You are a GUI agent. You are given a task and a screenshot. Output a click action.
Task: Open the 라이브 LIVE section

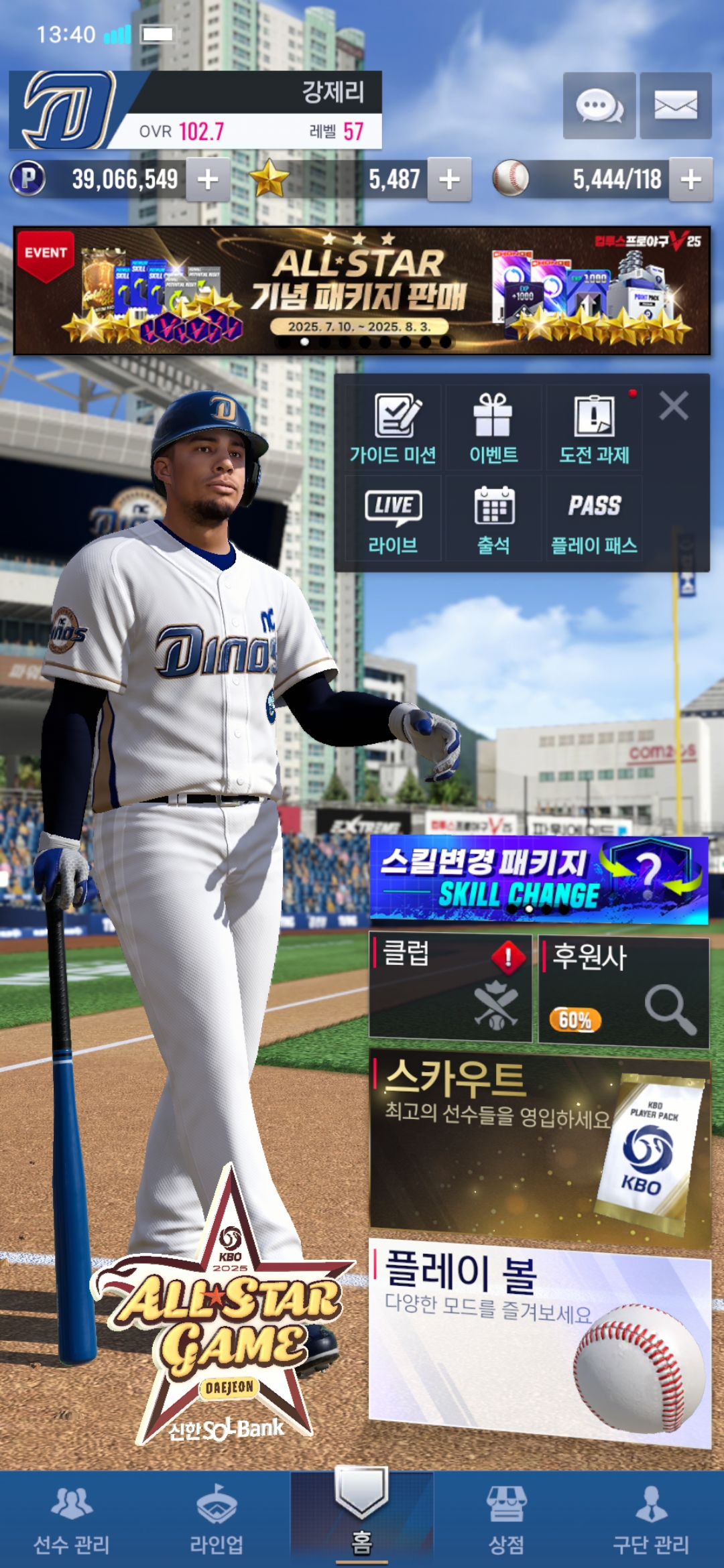(394, 519)
